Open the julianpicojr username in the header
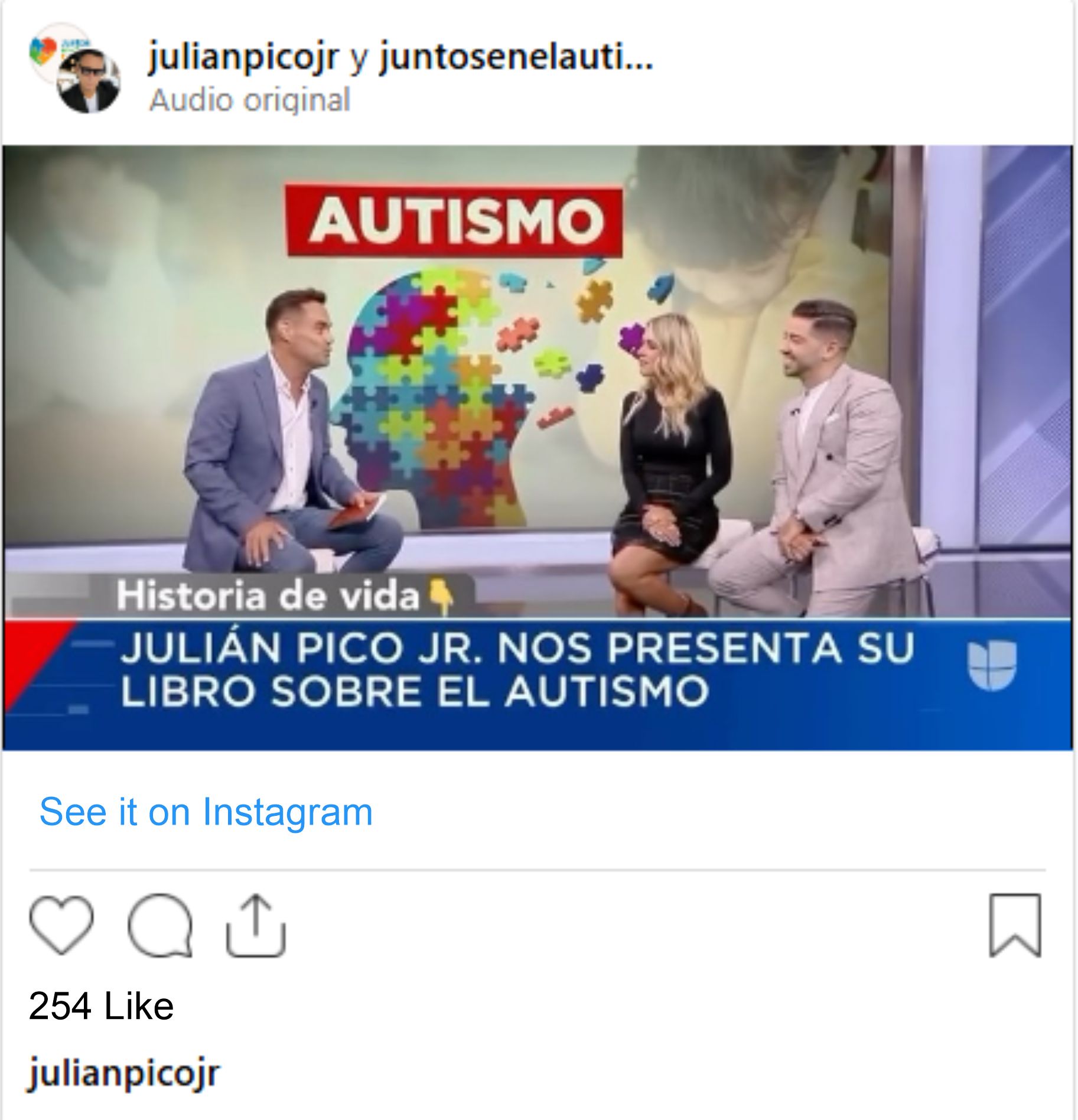1078x1120 pixels. [243, 58]
